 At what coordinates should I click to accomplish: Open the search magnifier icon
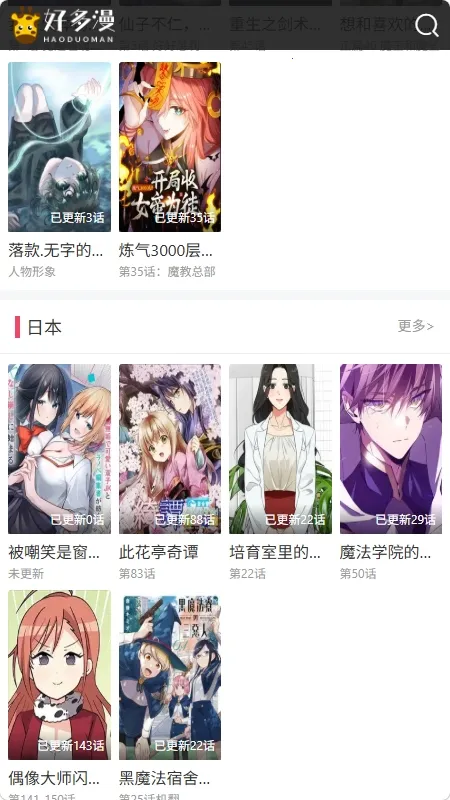pyautogui.click(x=427, y=25)
